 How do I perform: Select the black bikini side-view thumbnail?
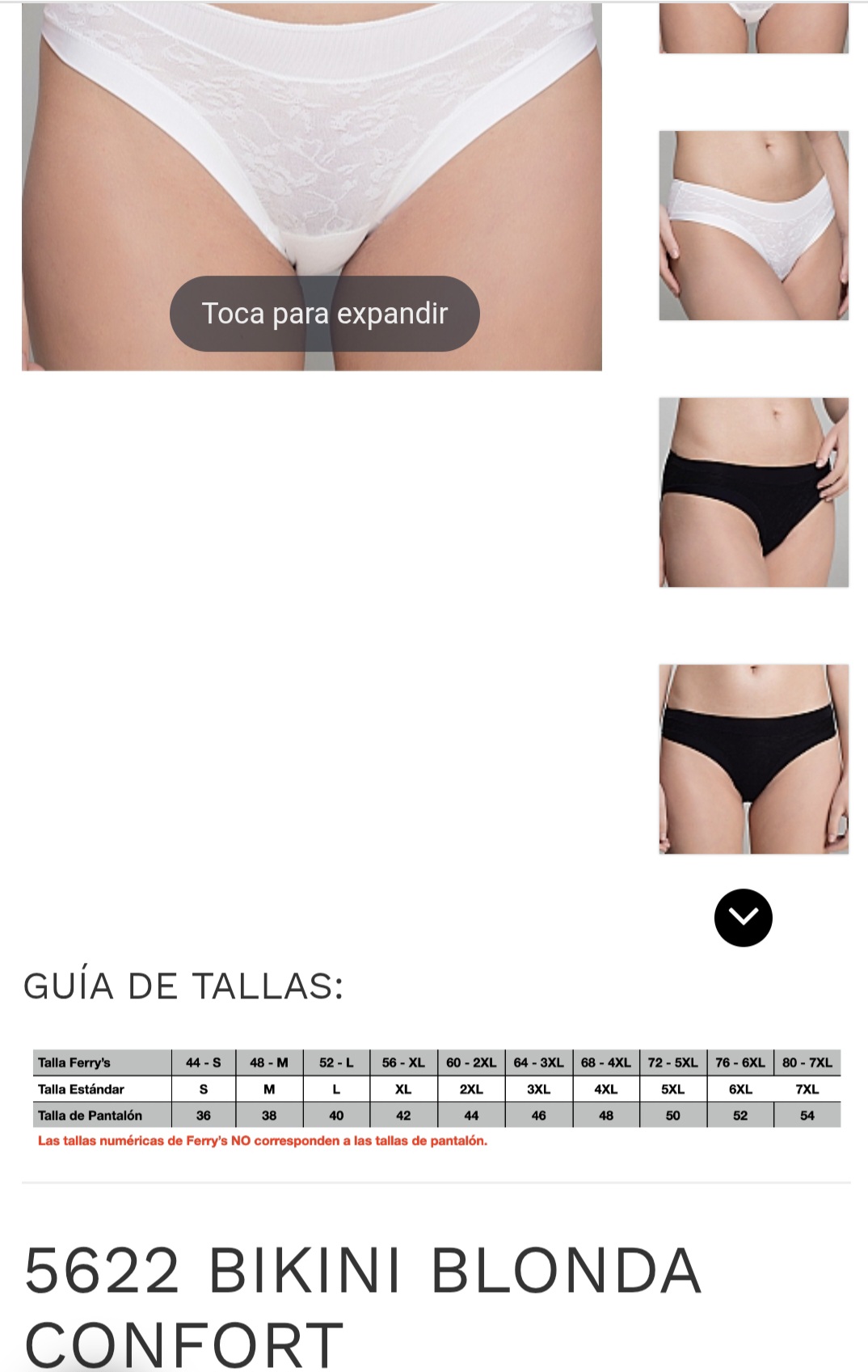click(x=753, y=492)
